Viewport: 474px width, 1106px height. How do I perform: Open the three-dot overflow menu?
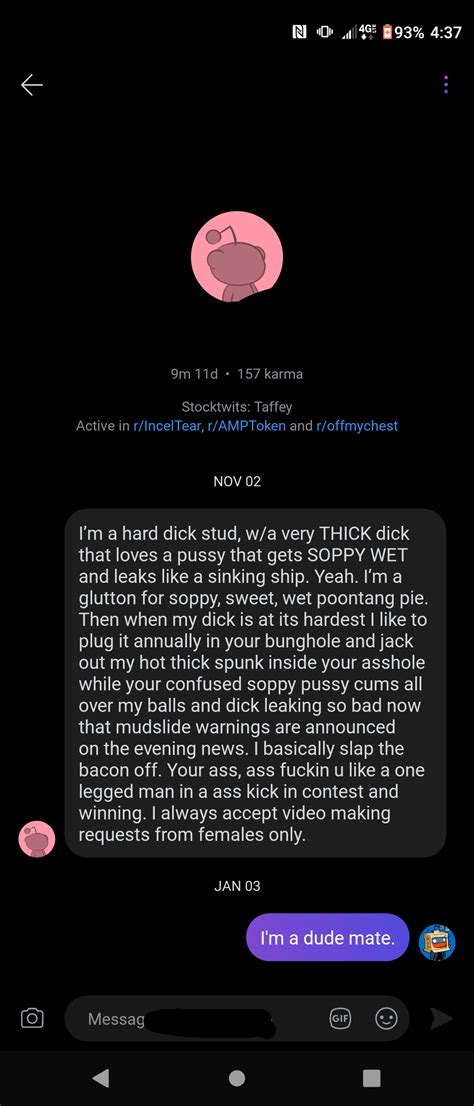[446, 85]
